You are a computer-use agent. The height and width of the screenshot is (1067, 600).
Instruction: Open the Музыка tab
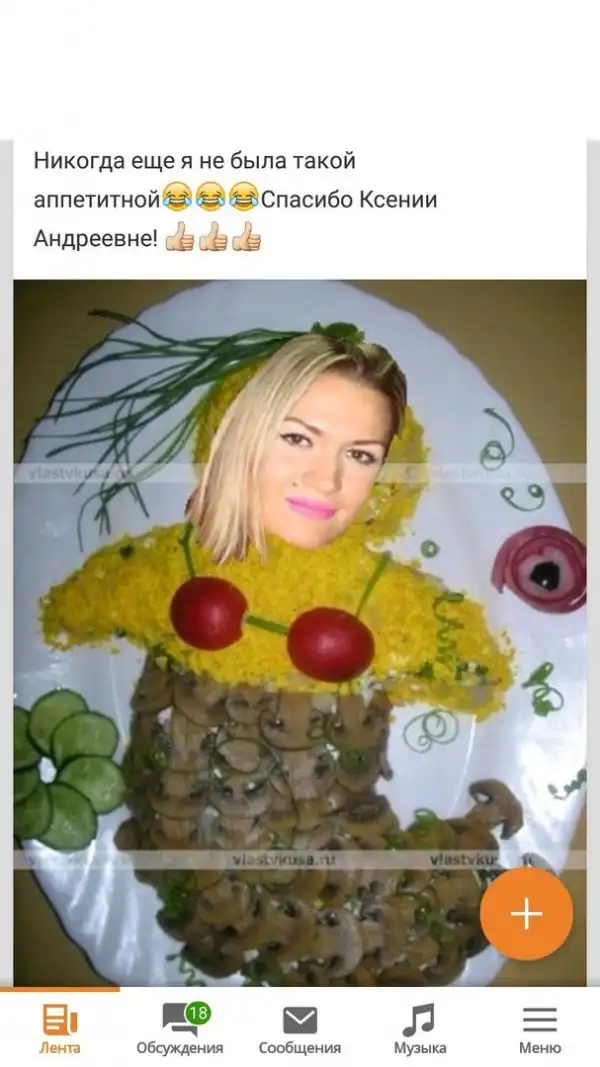click(420, 1029)
